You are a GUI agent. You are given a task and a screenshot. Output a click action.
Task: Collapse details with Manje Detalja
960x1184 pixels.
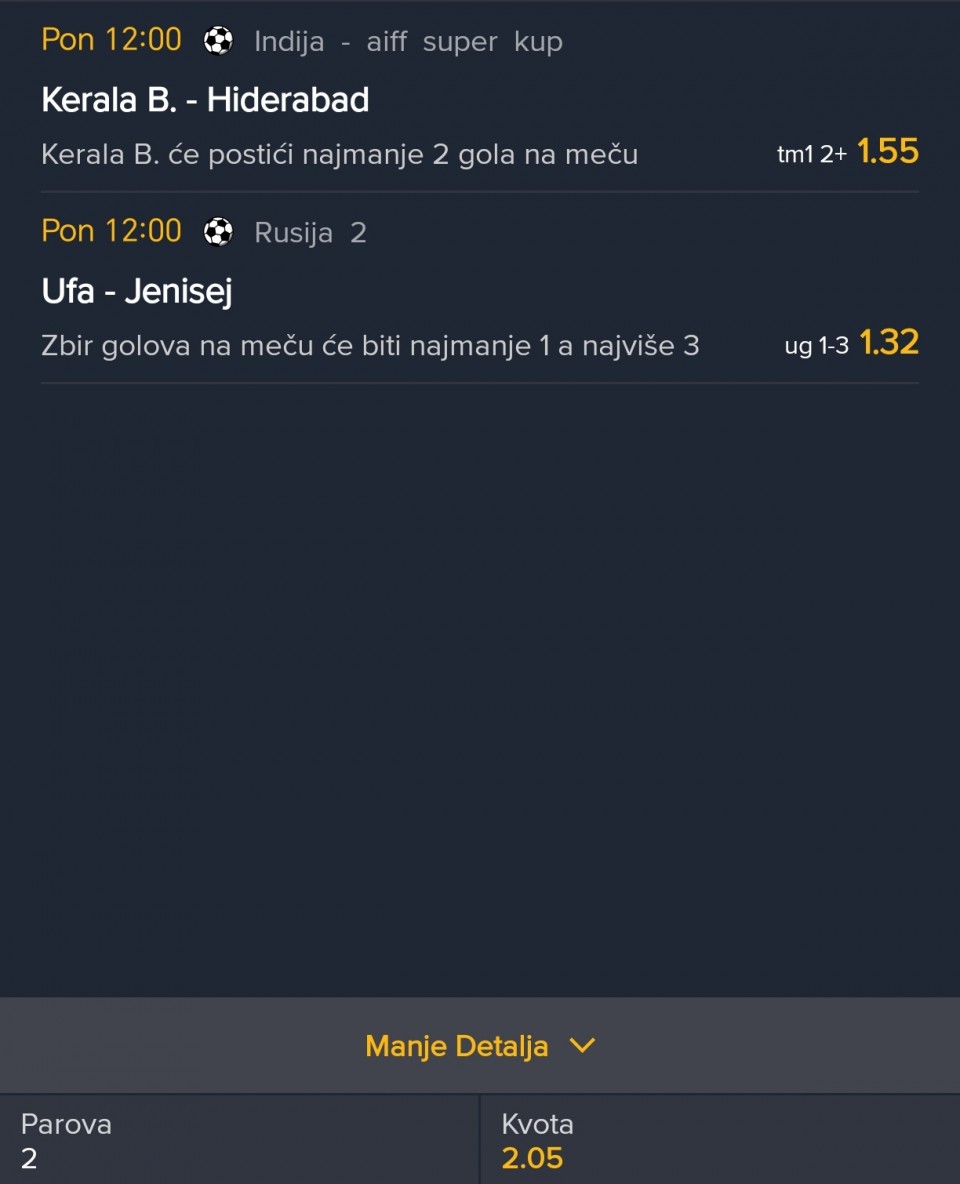pos(479,1046)
